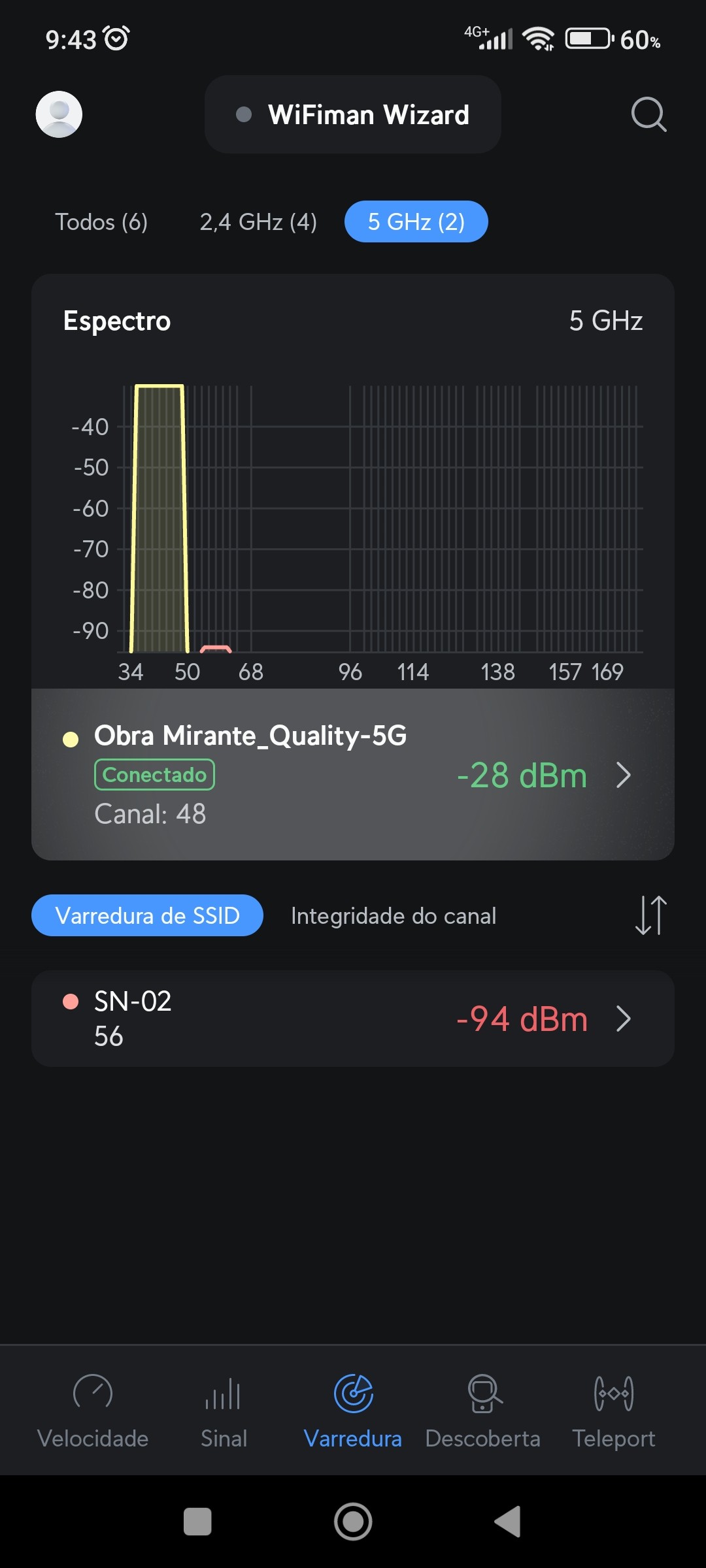The height and width of the screenshot is (1568, 706).
Task: Open the search magnifier icon
Action: click(648, 114)
